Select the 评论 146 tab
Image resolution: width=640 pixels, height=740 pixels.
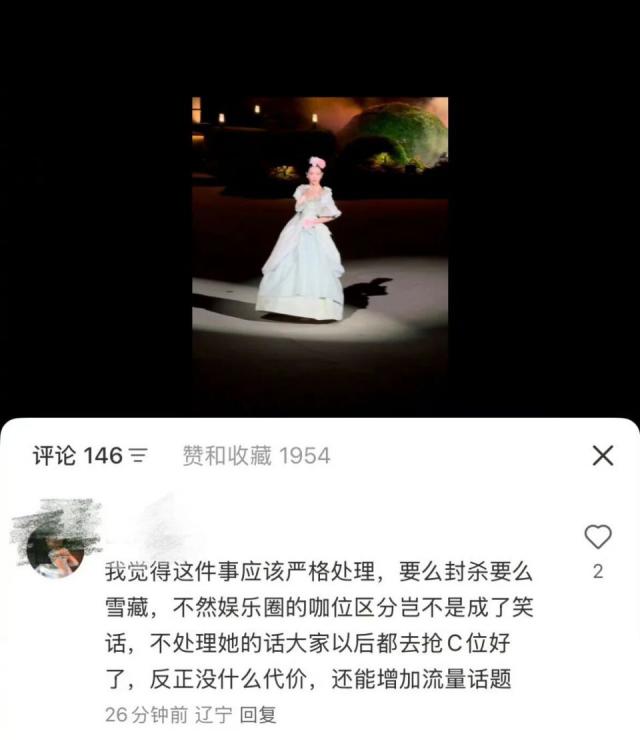click(x=77, y=456)
